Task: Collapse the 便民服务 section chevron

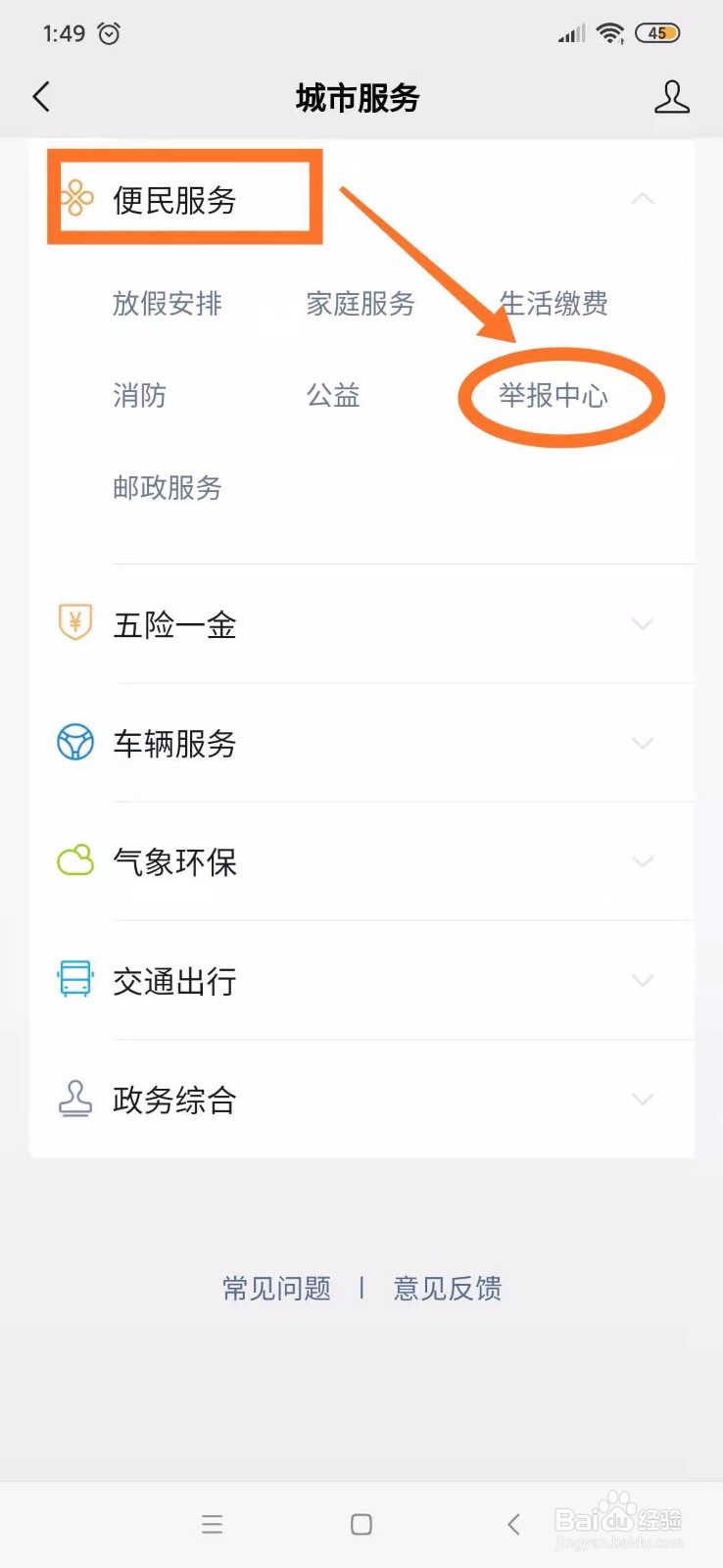Action: [x=644, y=198]
